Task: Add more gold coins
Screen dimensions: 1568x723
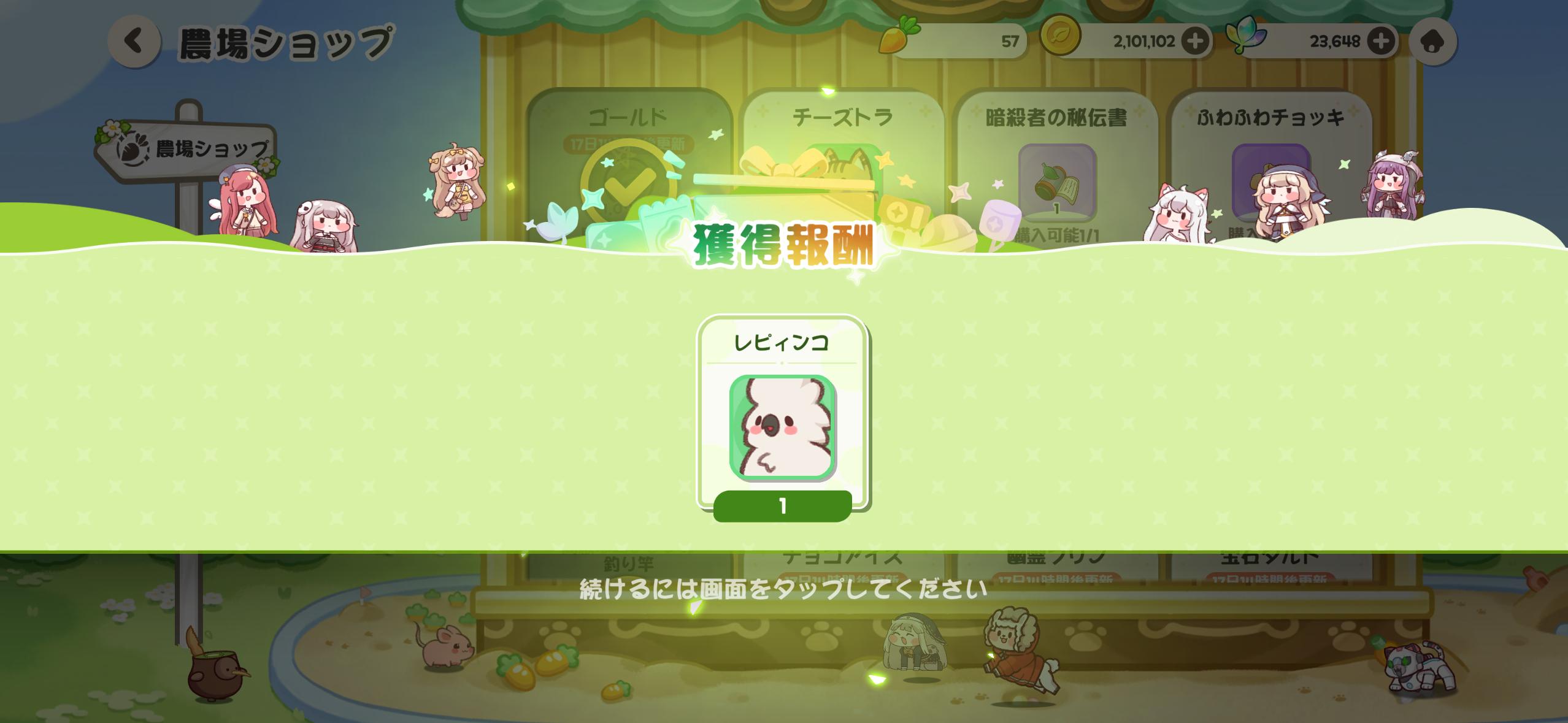Action: [1195, 42]
